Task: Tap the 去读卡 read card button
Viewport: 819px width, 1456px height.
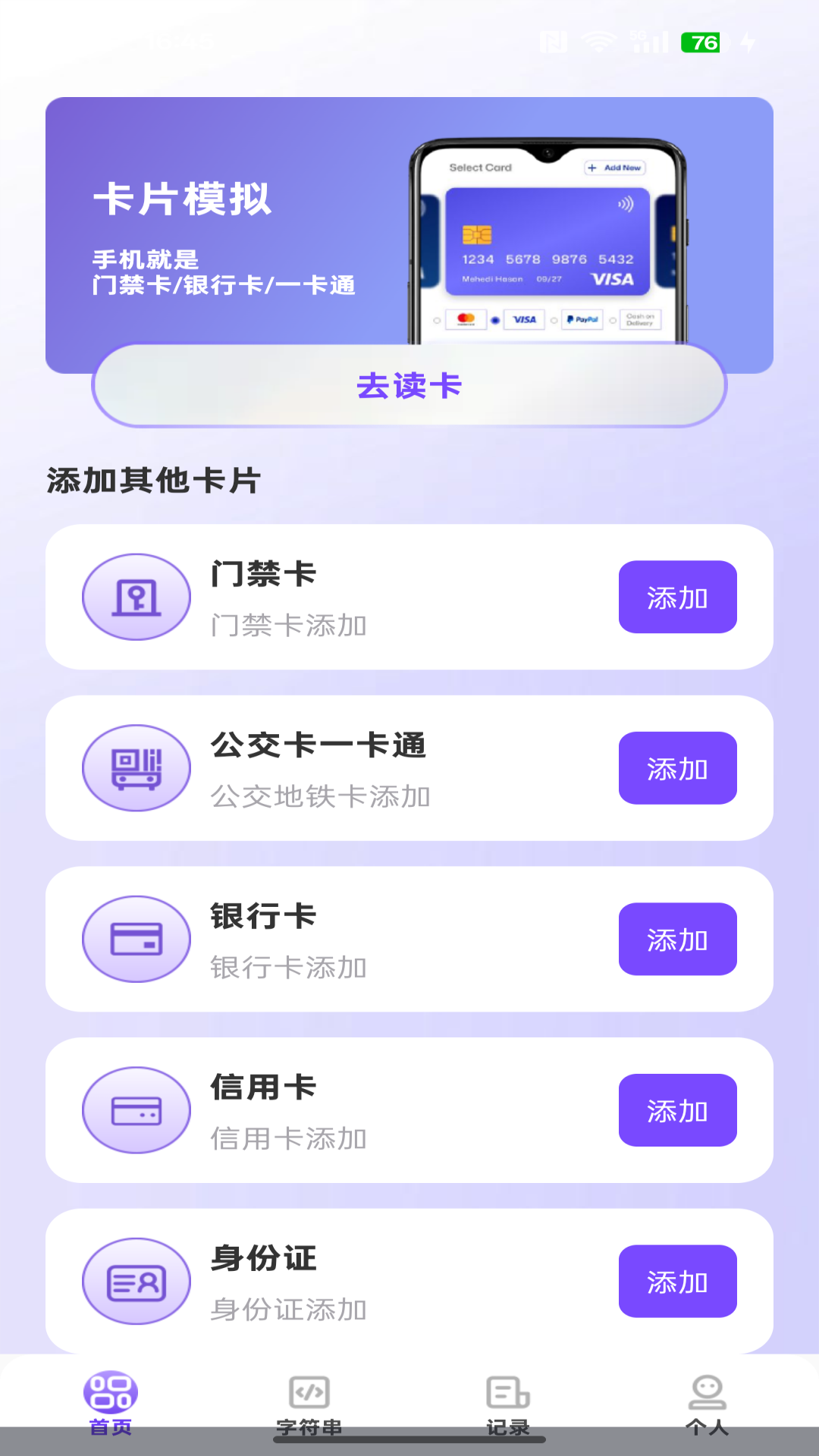Action: pos(409,385)
